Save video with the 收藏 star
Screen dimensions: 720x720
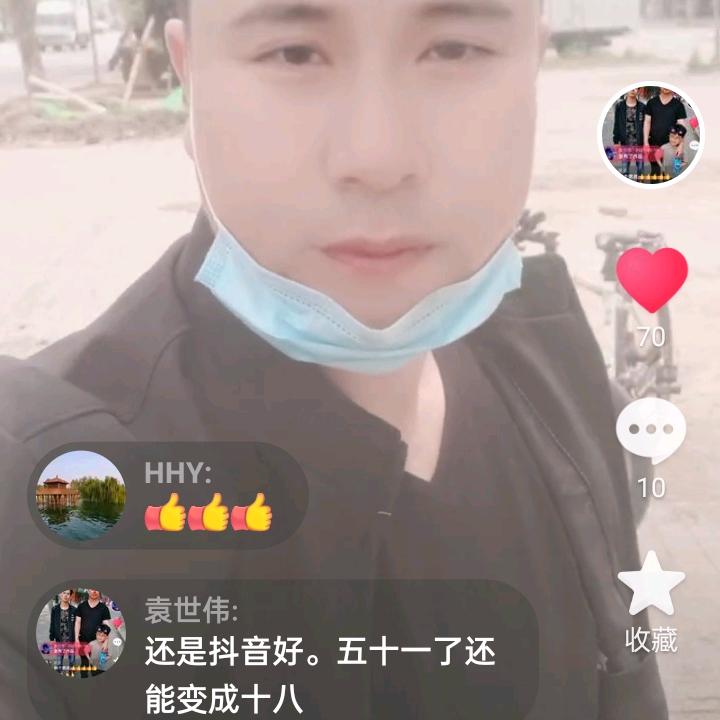point(651,584)
